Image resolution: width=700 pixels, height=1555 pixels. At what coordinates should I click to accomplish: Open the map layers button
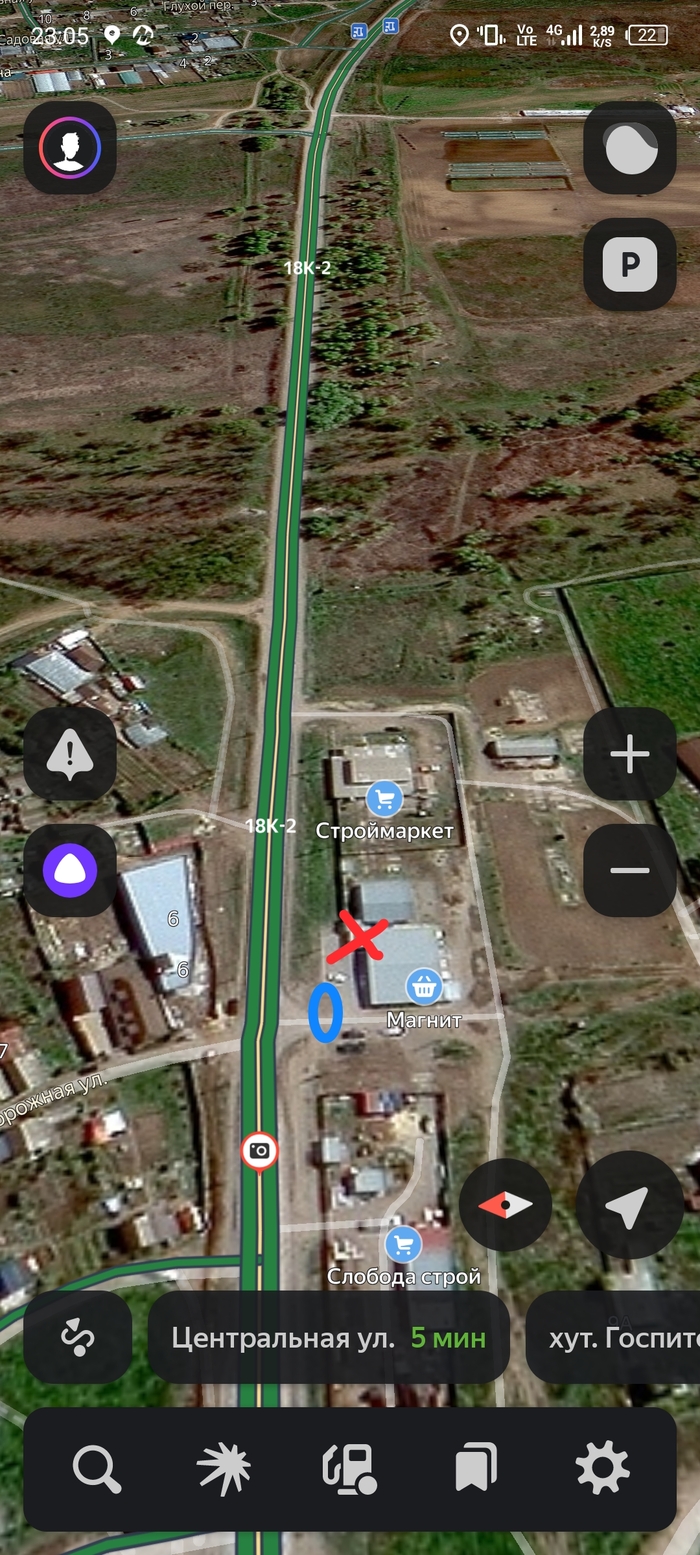[630, 148]
